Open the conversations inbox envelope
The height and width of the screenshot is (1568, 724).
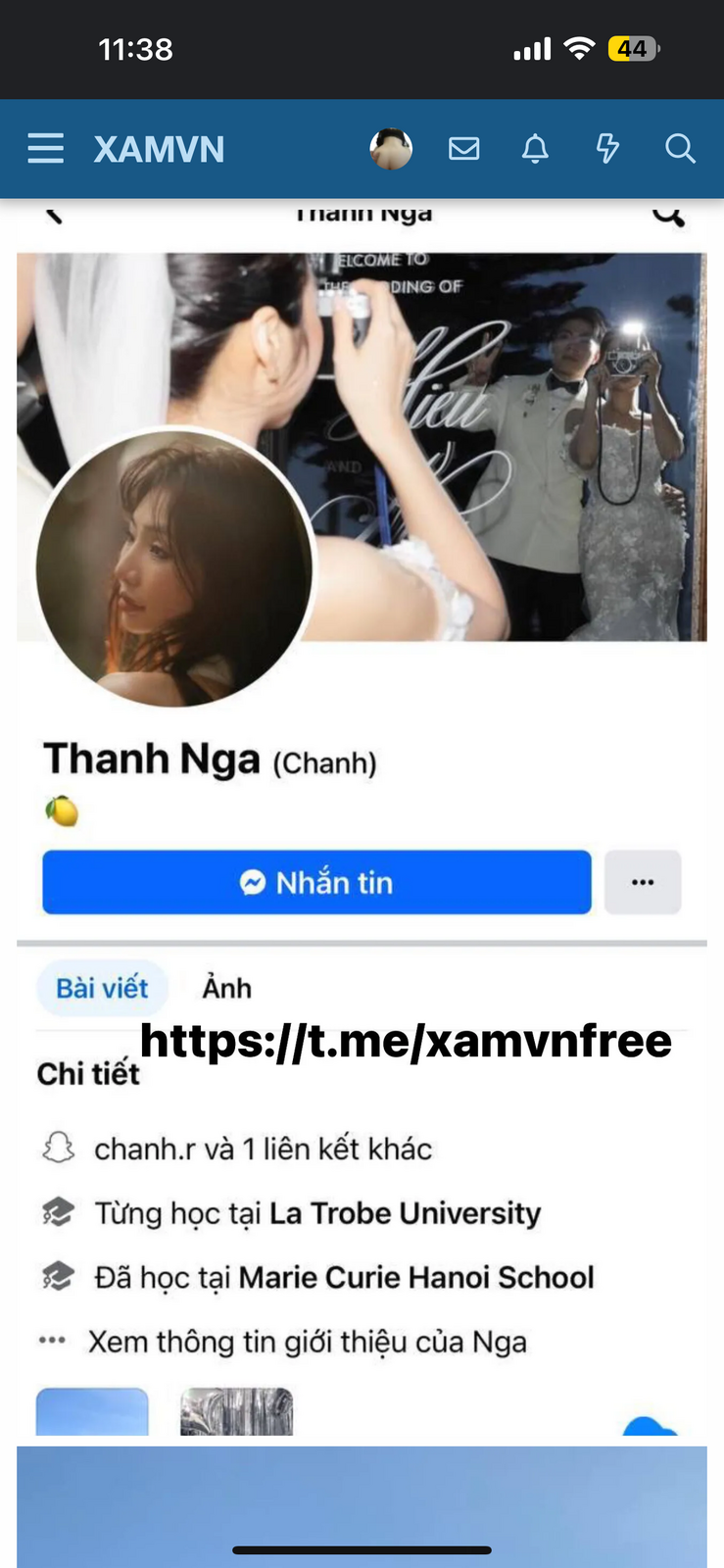tap(463, 149)
